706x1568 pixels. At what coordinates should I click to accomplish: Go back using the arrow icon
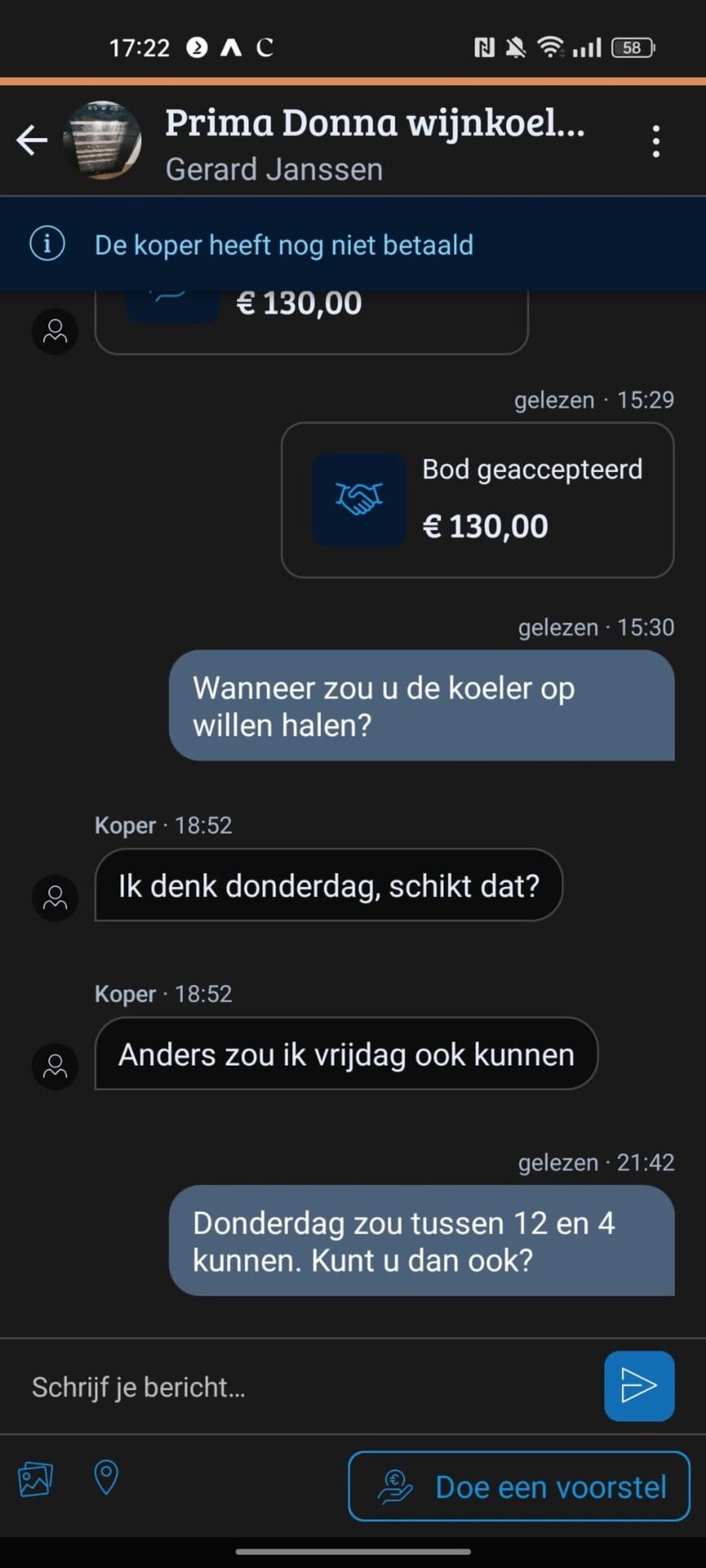point(32,140)
